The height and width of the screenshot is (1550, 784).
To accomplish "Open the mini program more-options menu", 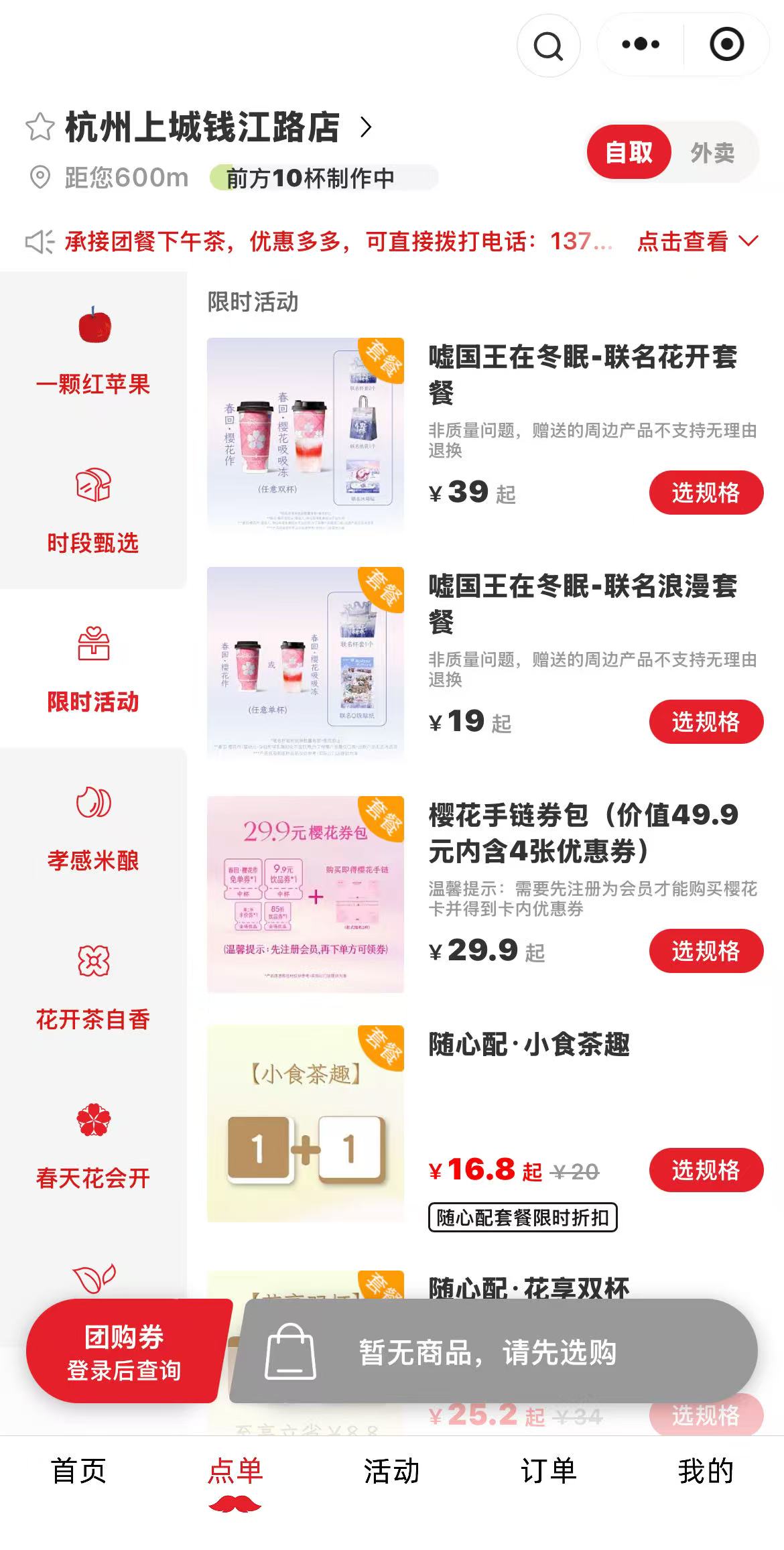I will 641,45.
